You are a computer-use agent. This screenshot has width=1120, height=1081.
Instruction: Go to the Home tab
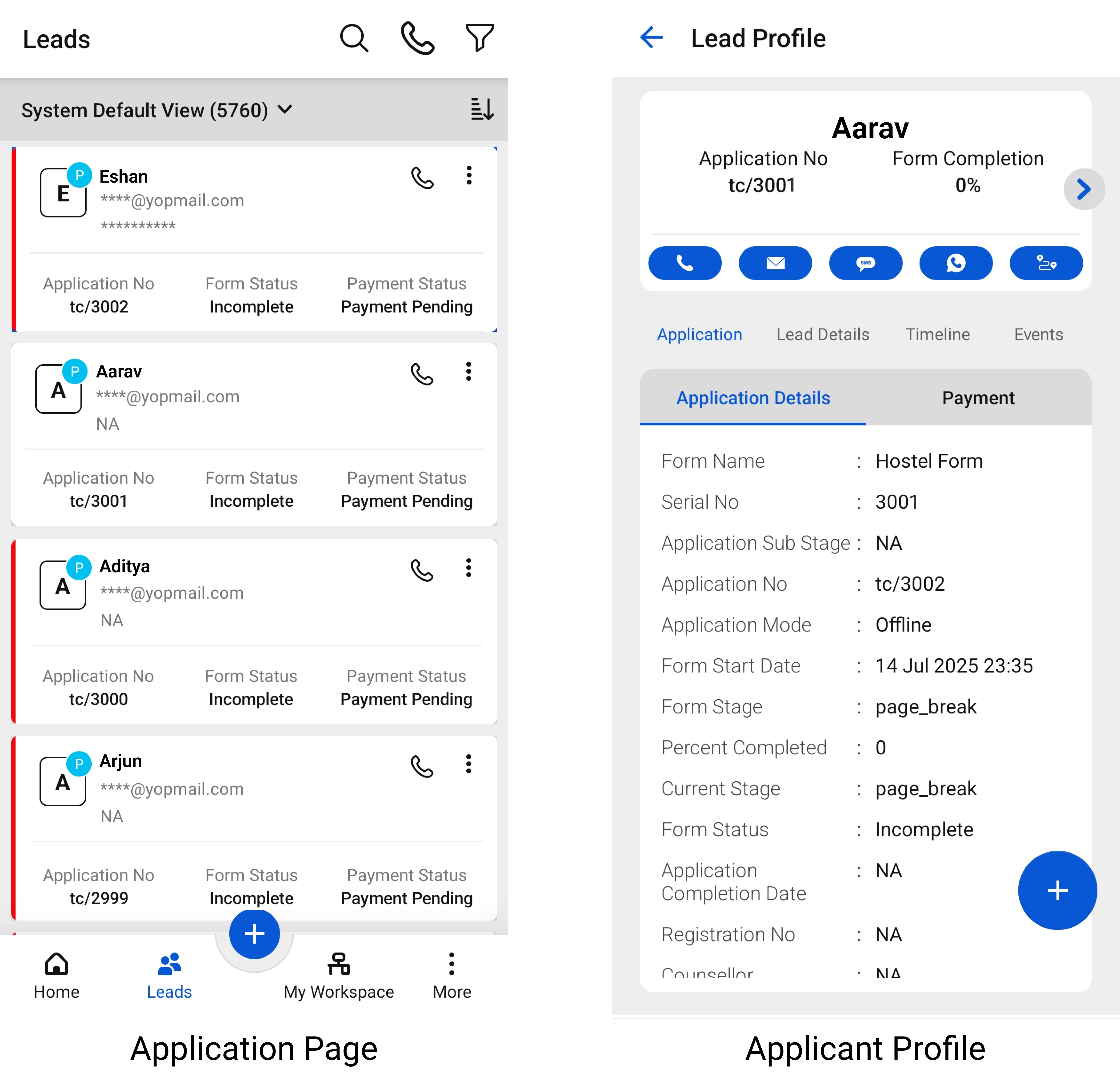pos(56,976)
